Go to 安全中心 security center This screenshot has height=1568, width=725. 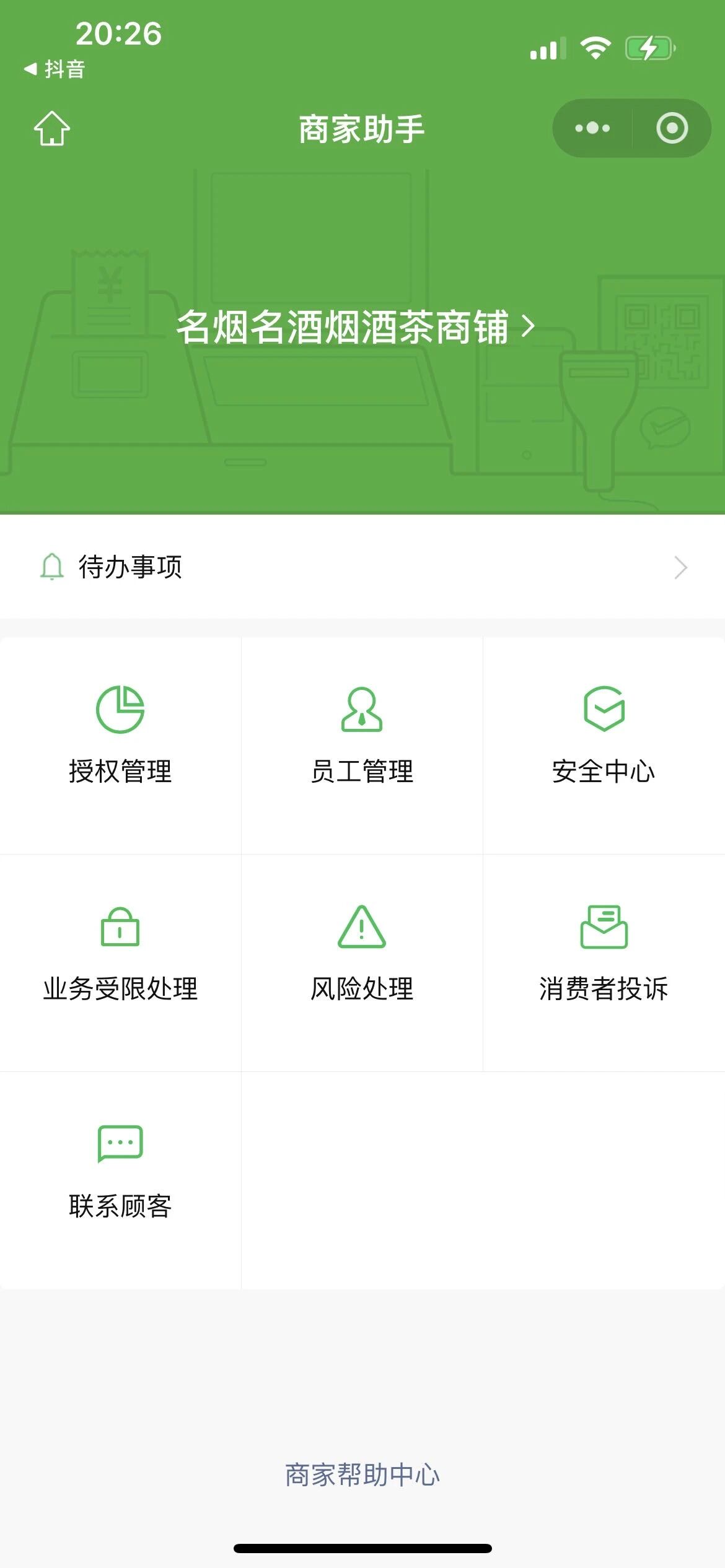[x=604, y=746]
